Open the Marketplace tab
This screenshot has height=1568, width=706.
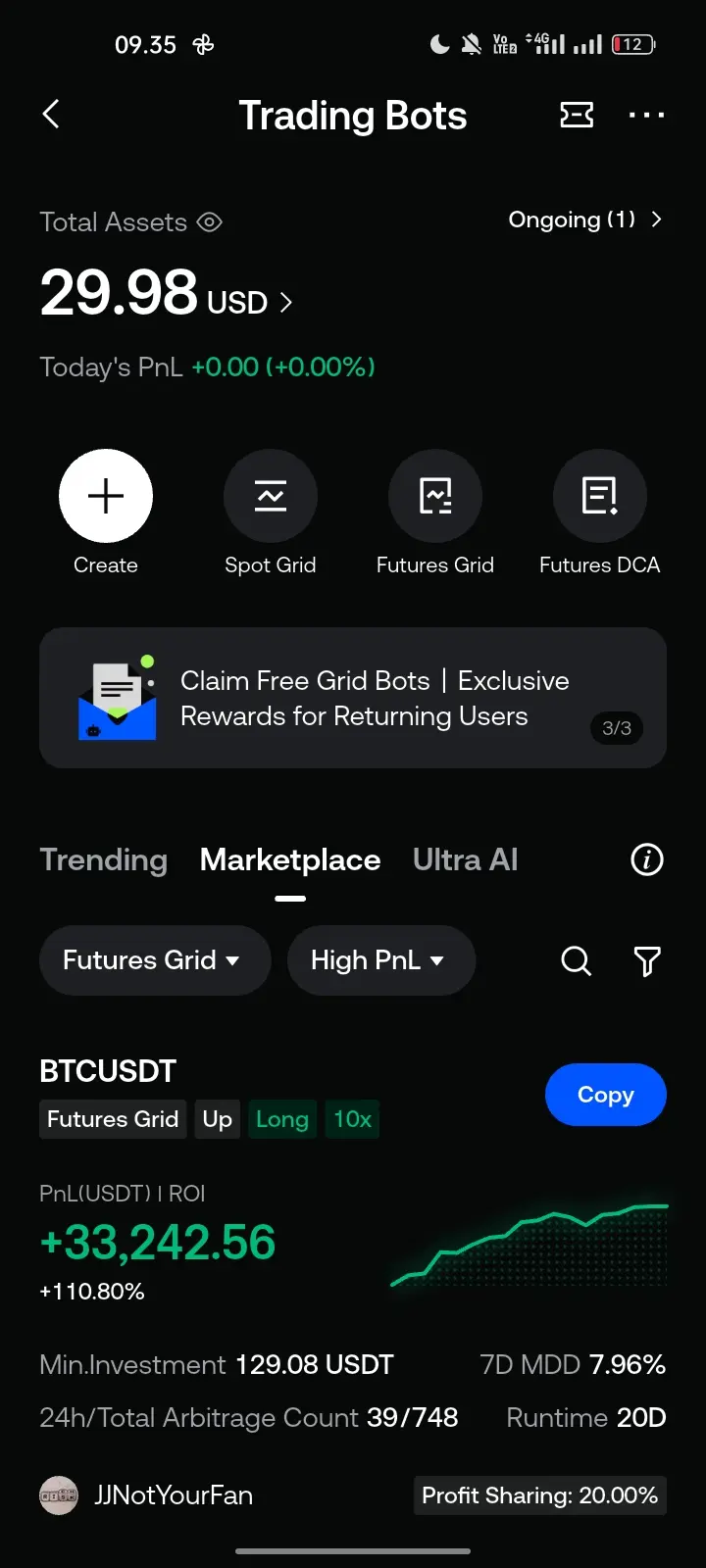click(290, 859)
